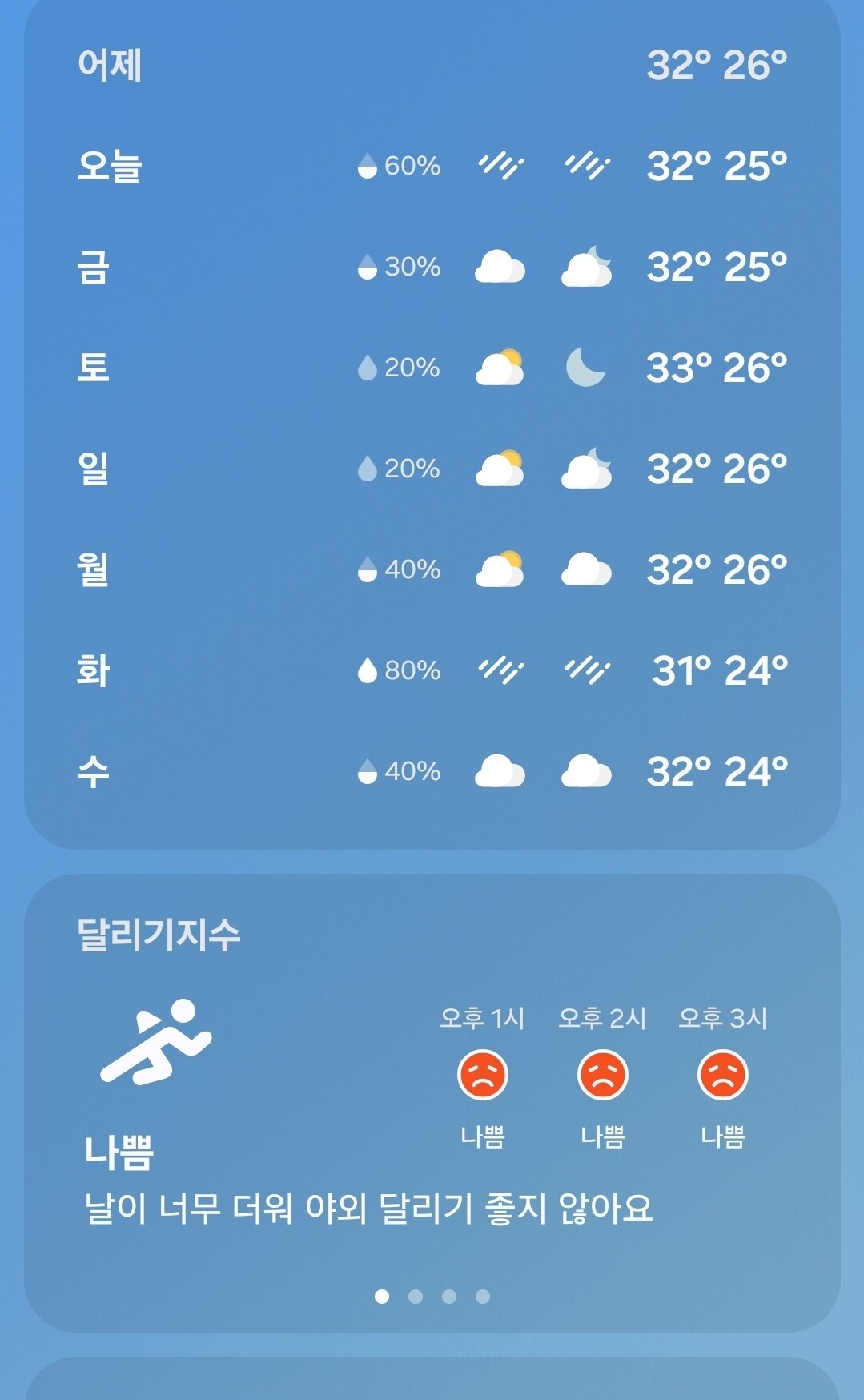Select the second page indicator dot
Viewport: 864px width, 1400px height.
coord(416,1296)
